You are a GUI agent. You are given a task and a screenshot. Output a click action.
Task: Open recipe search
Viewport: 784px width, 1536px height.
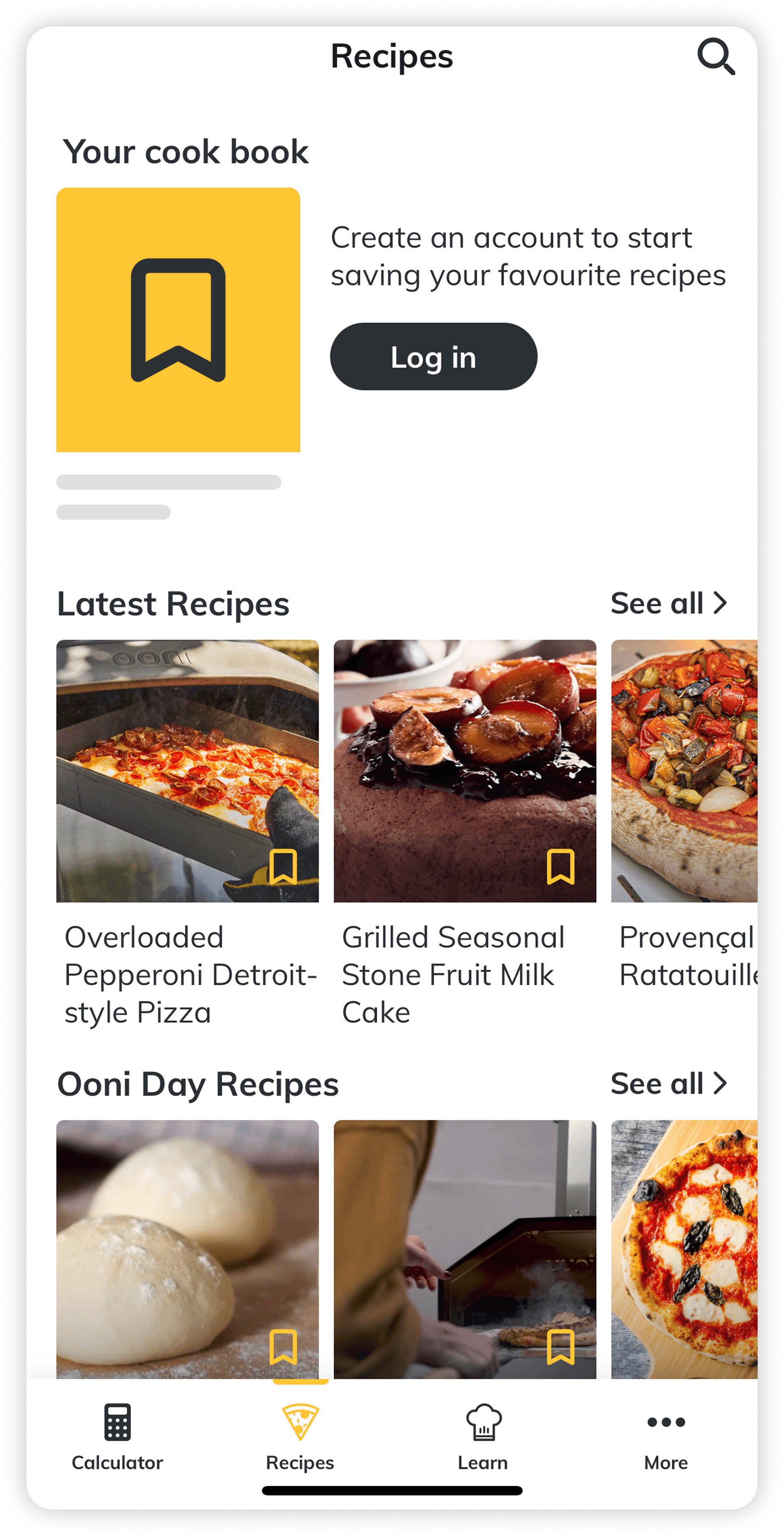click(x=716, y=56)
